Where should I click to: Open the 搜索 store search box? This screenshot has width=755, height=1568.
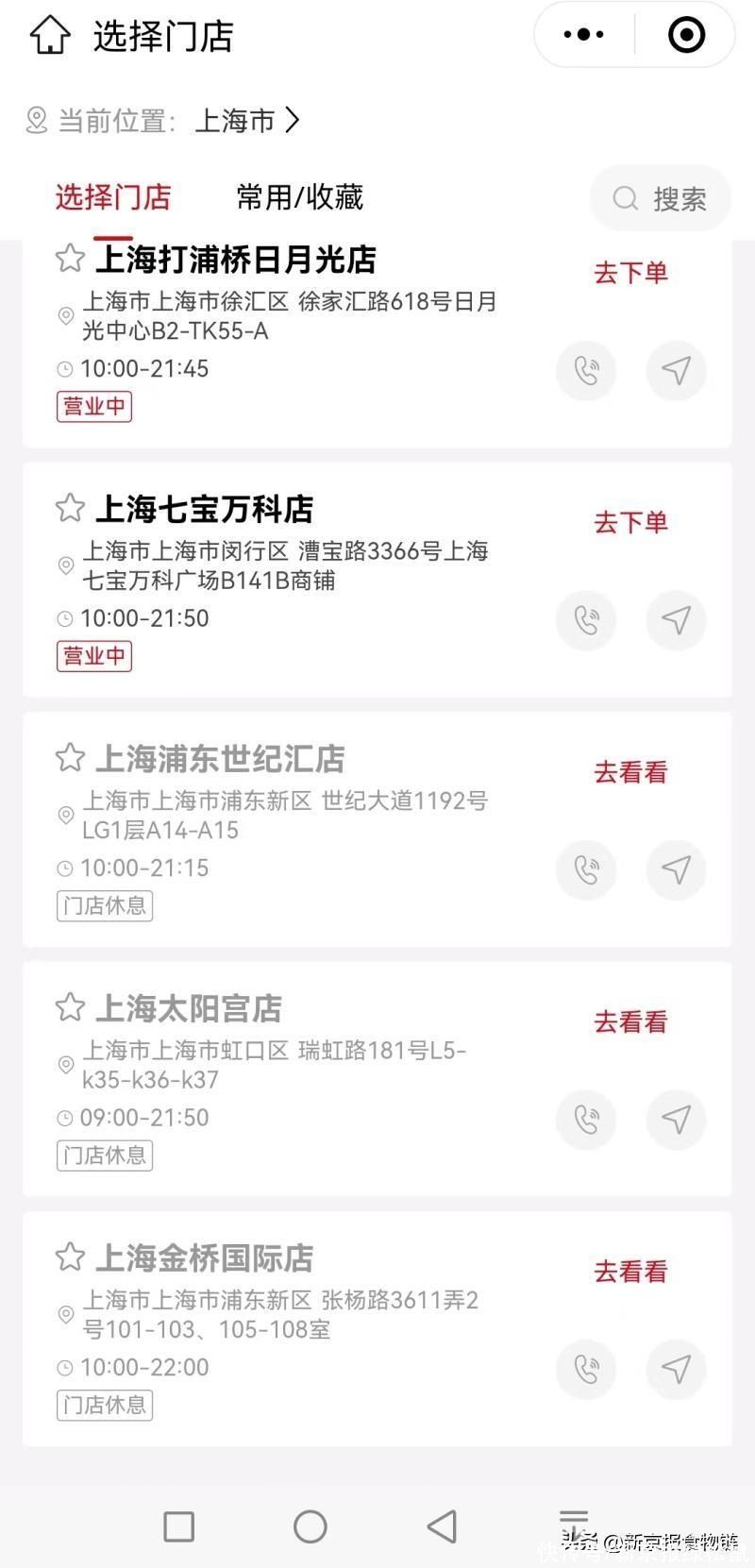660,198
